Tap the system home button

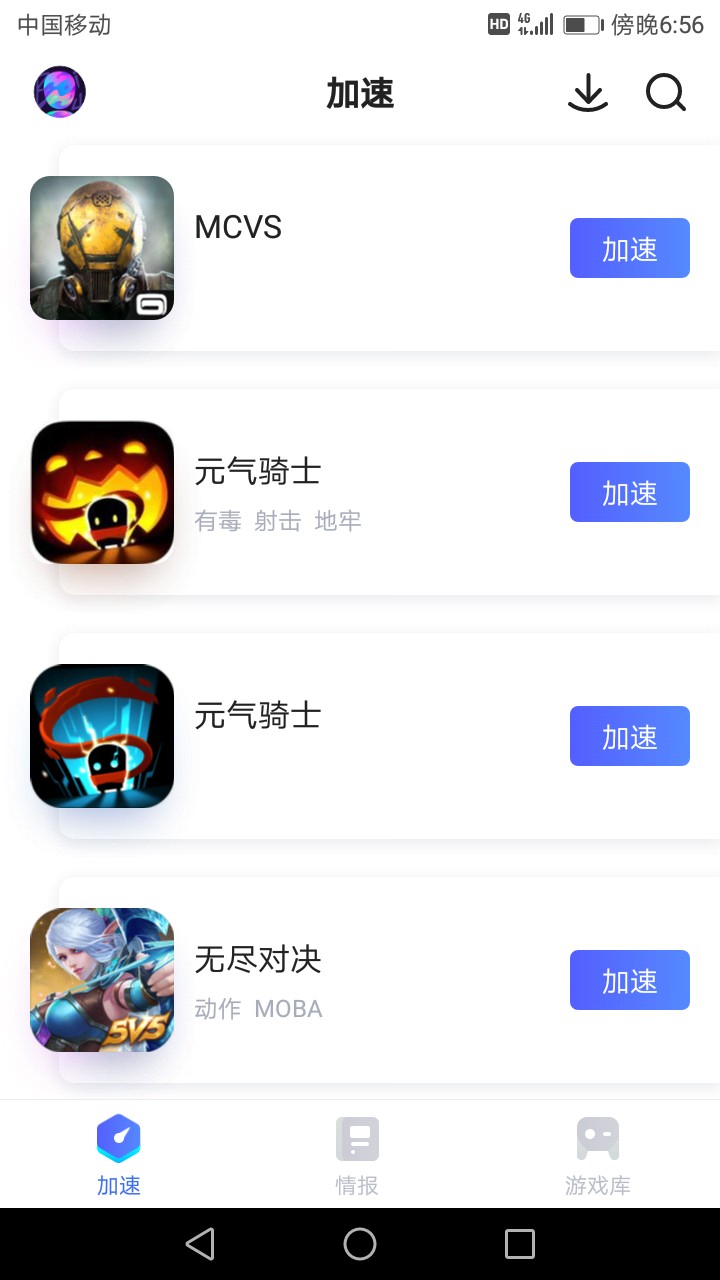pos(360,1244)
